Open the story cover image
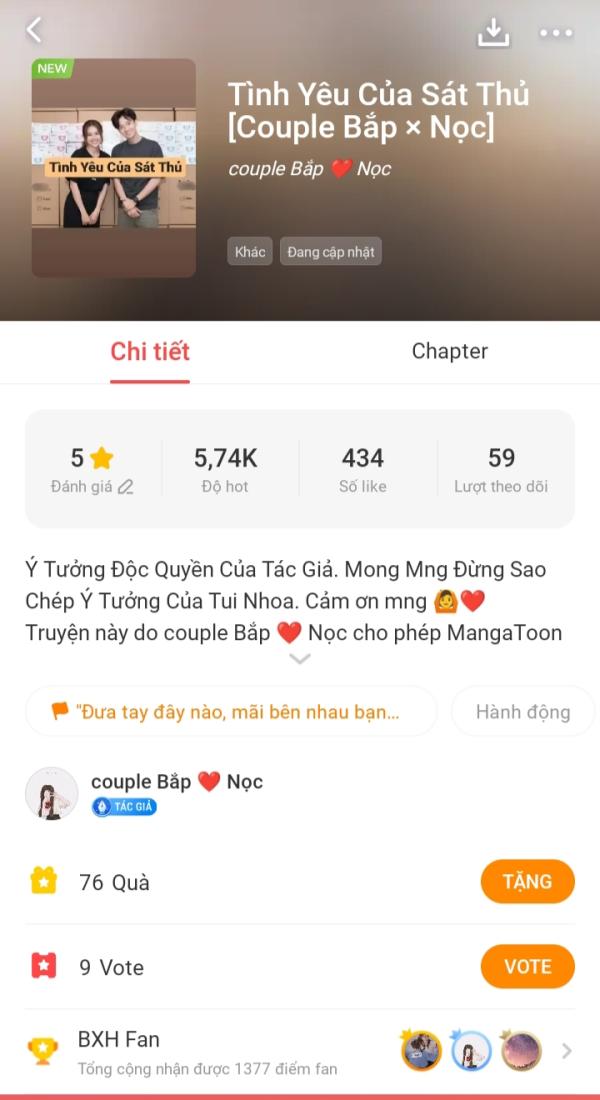The width and height of the screenshot is (600, 1100). [x=114, y=168]
